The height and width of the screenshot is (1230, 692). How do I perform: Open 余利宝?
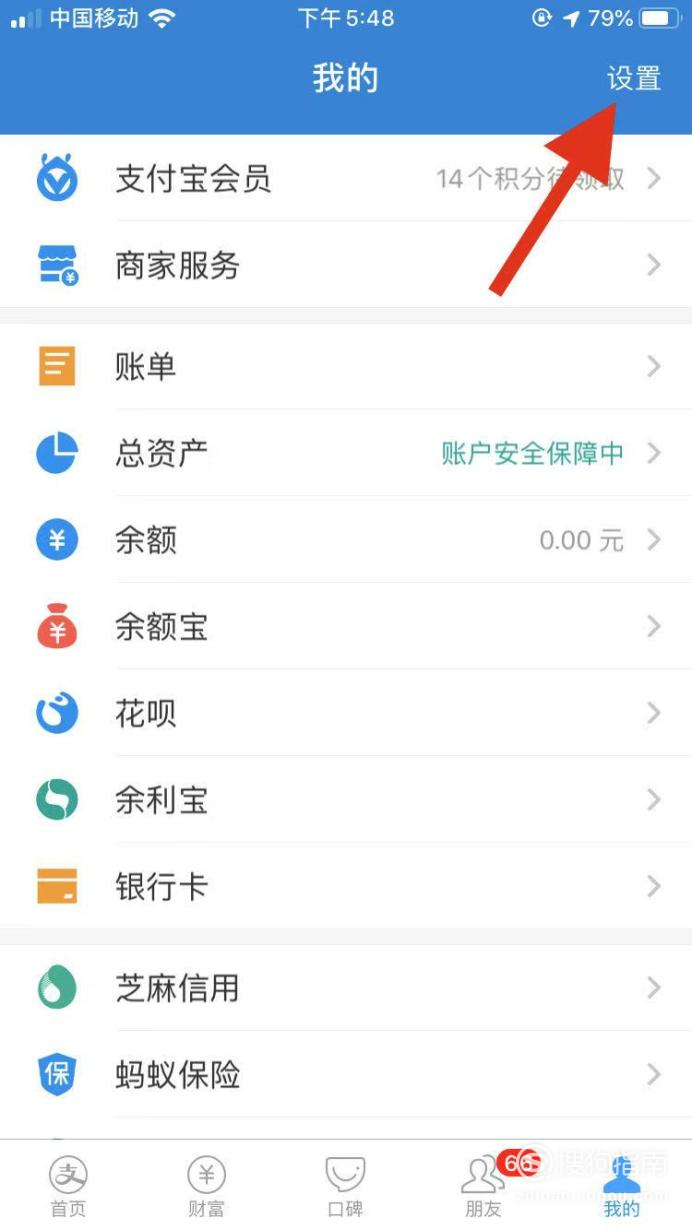coord(346,800)
